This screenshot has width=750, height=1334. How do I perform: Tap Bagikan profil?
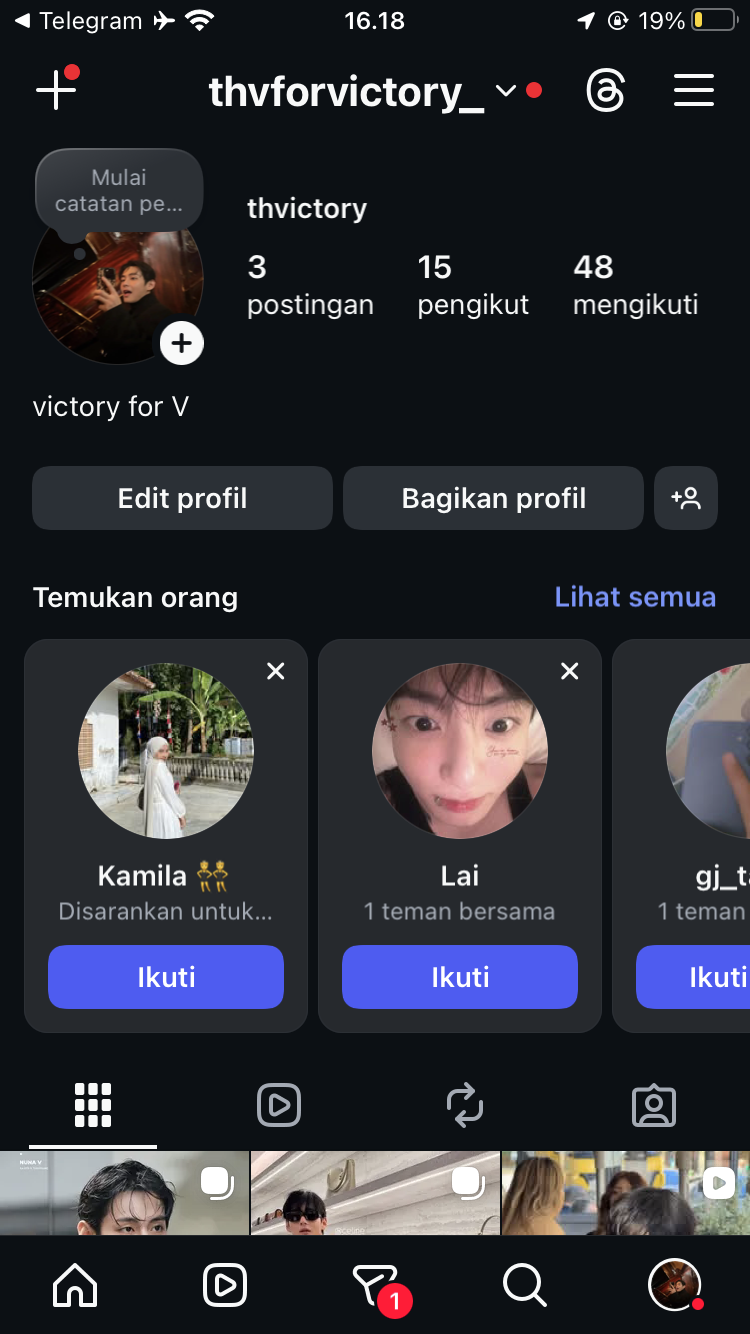(493, 498)
